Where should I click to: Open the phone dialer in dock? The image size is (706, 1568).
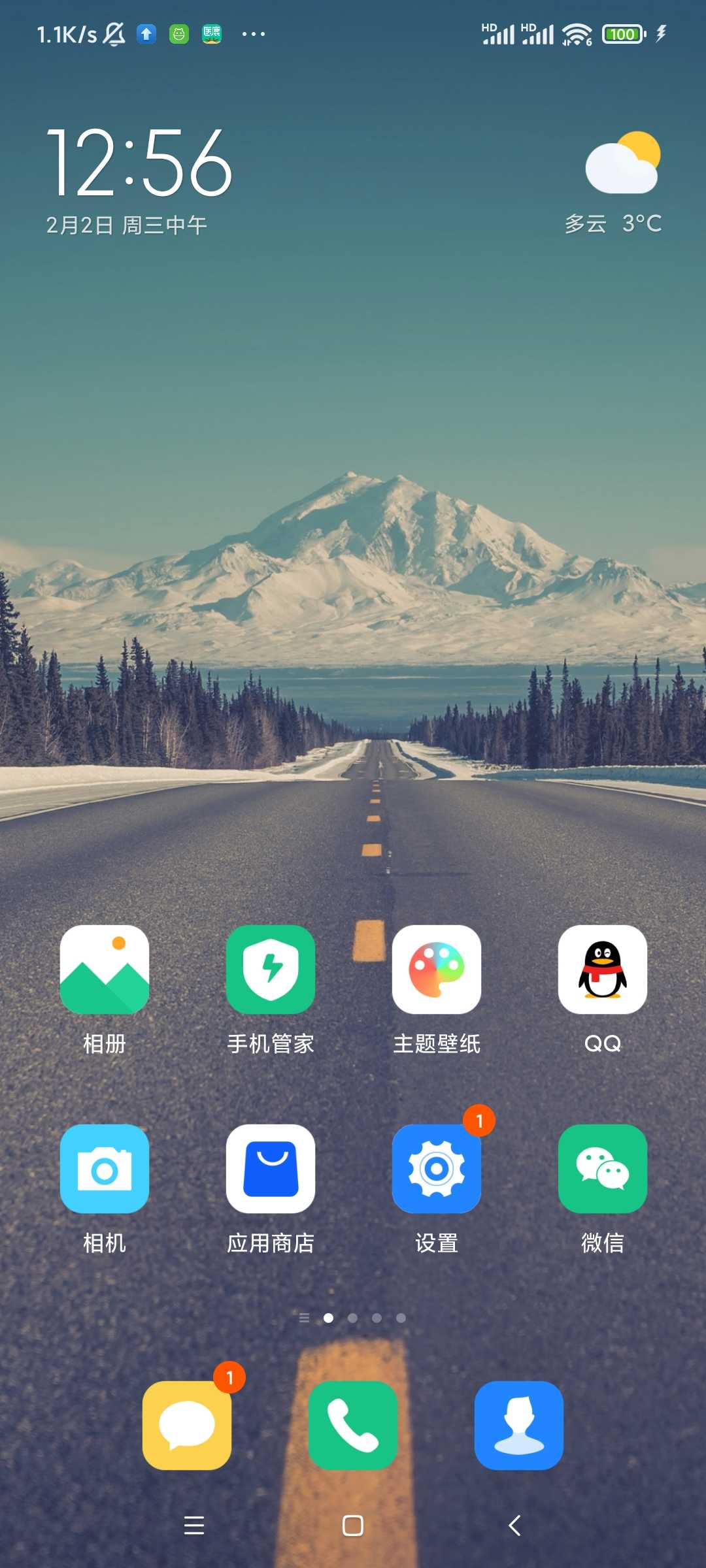[x=353, y=1426]
